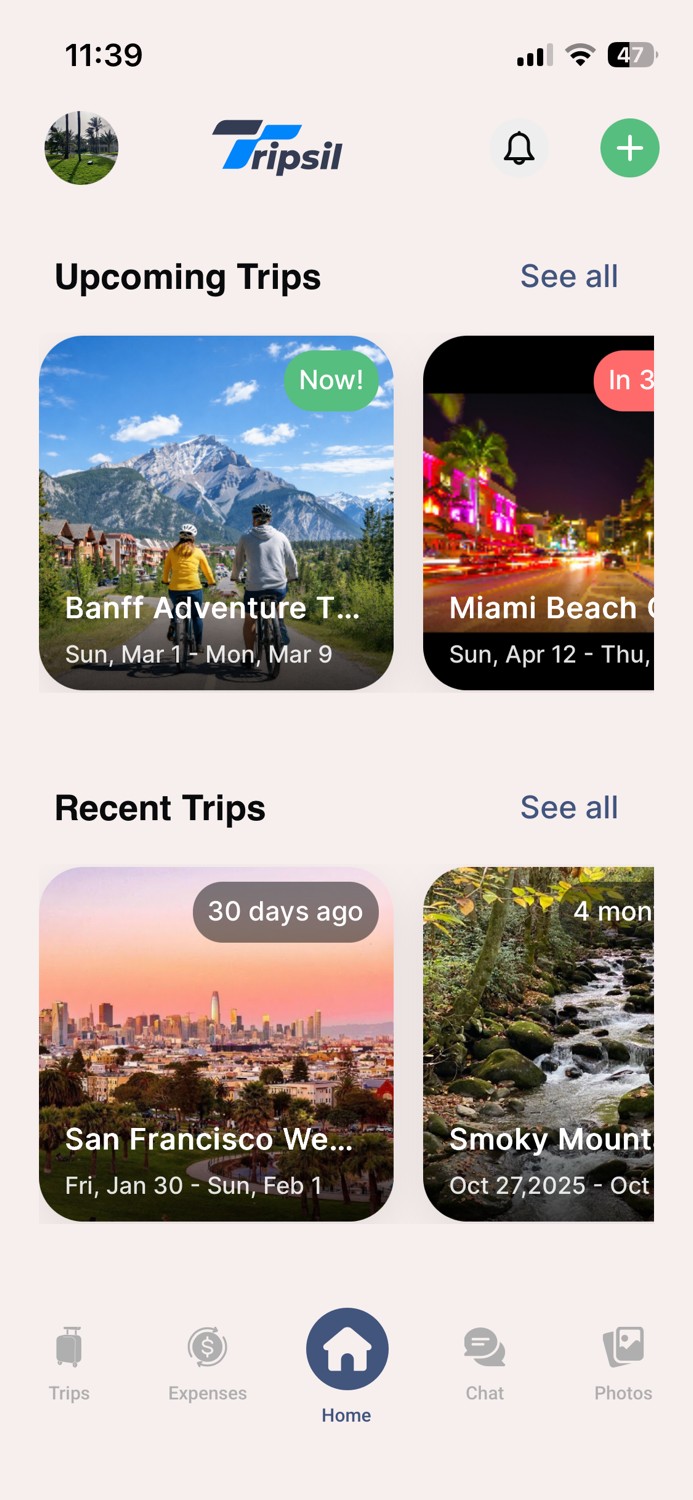Open the profile avatar picture
Viewport: 693px width, 1500px height.
coord(81,148)
